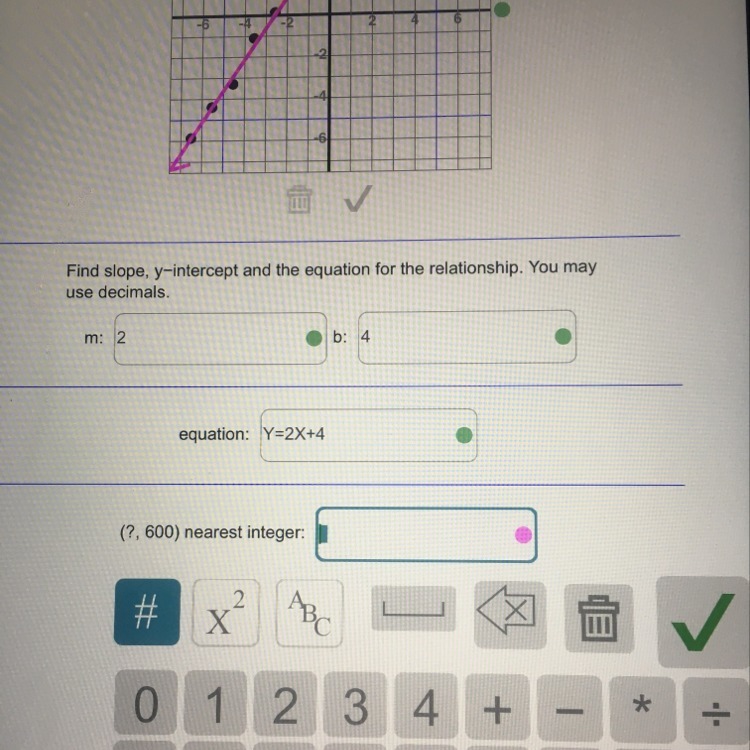The image size is (750, 750).
Task: Confirm the graph with the gray checkmark
Action: (358, 198)
